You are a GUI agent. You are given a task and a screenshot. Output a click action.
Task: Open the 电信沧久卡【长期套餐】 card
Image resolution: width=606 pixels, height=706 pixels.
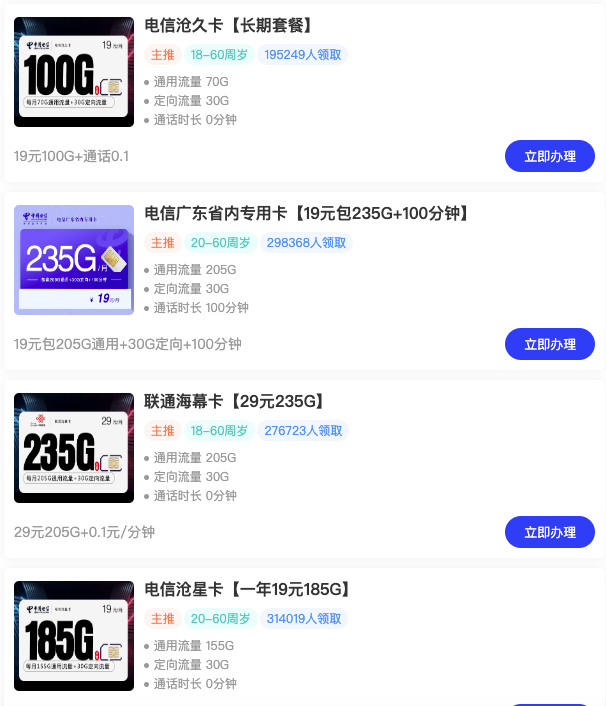(x=229, y=25)
